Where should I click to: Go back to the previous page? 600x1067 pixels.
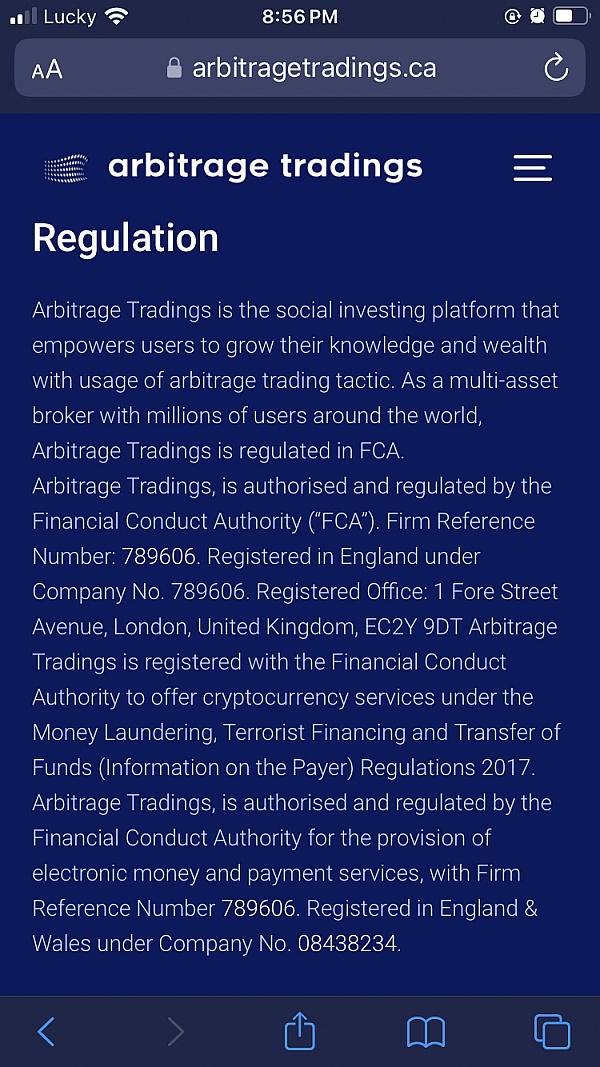tap(46, 1031)
